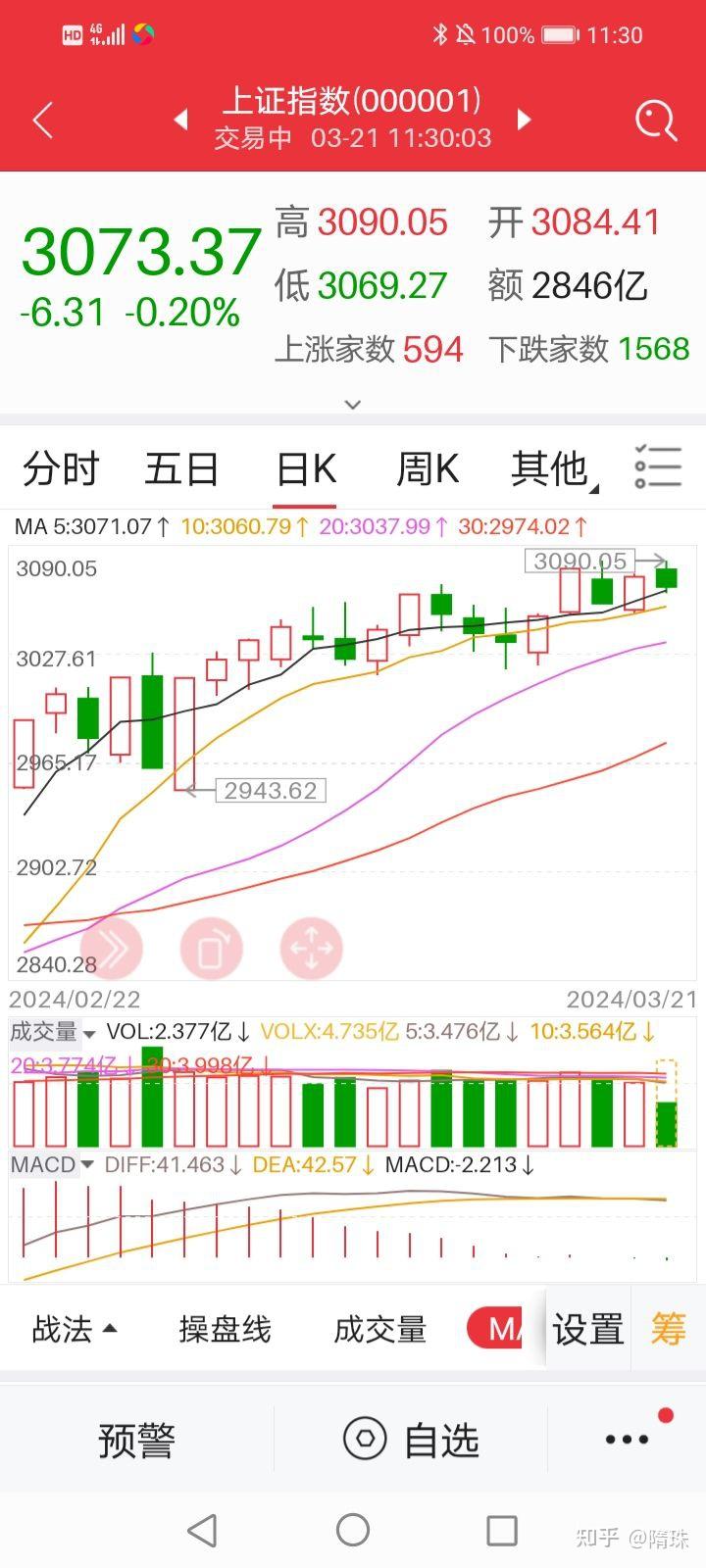
Task: Switch to the next index with right triangle
Action: tap(525, 120)
